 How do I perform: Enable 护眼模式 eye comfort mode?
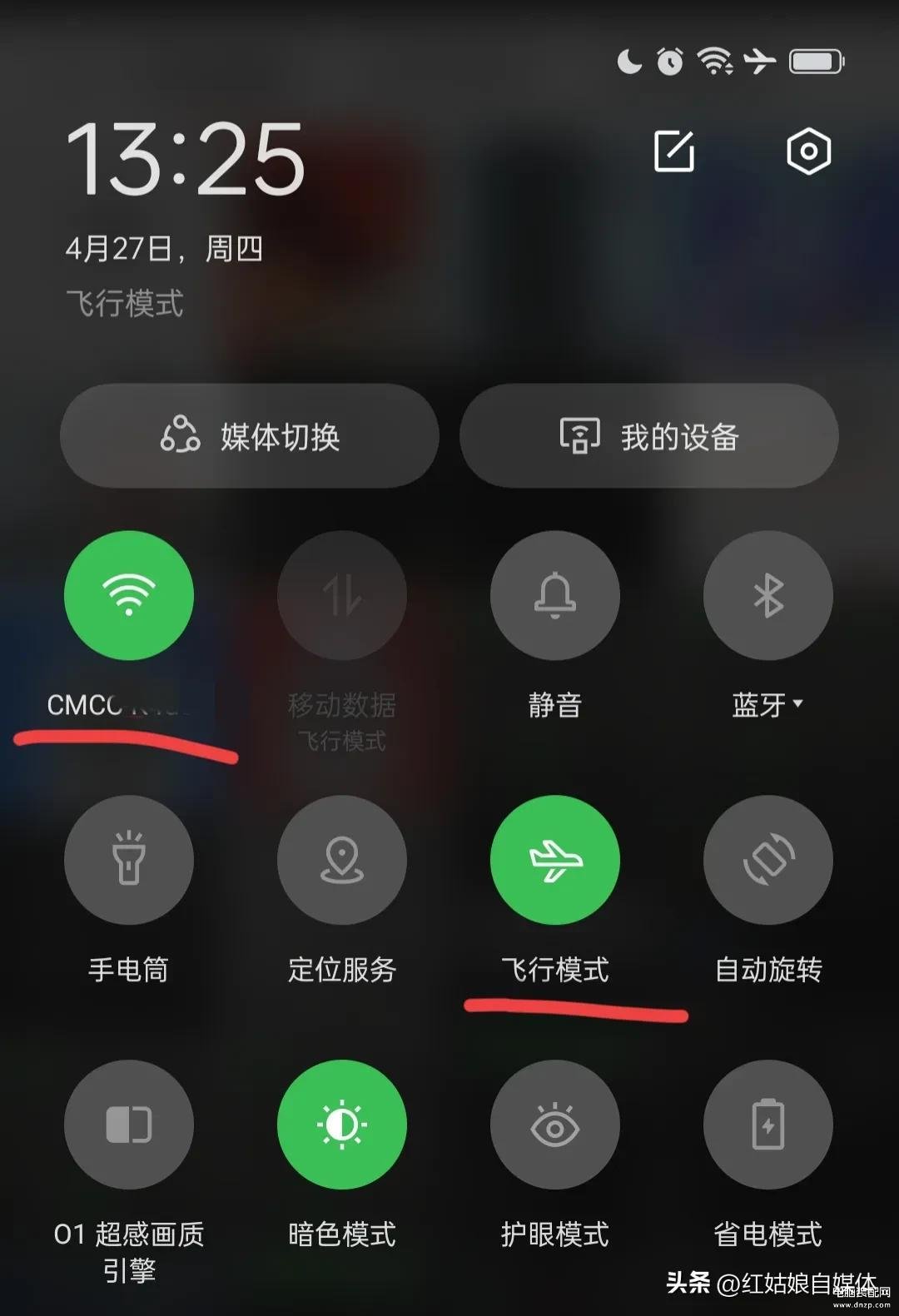coord(554,1125)
